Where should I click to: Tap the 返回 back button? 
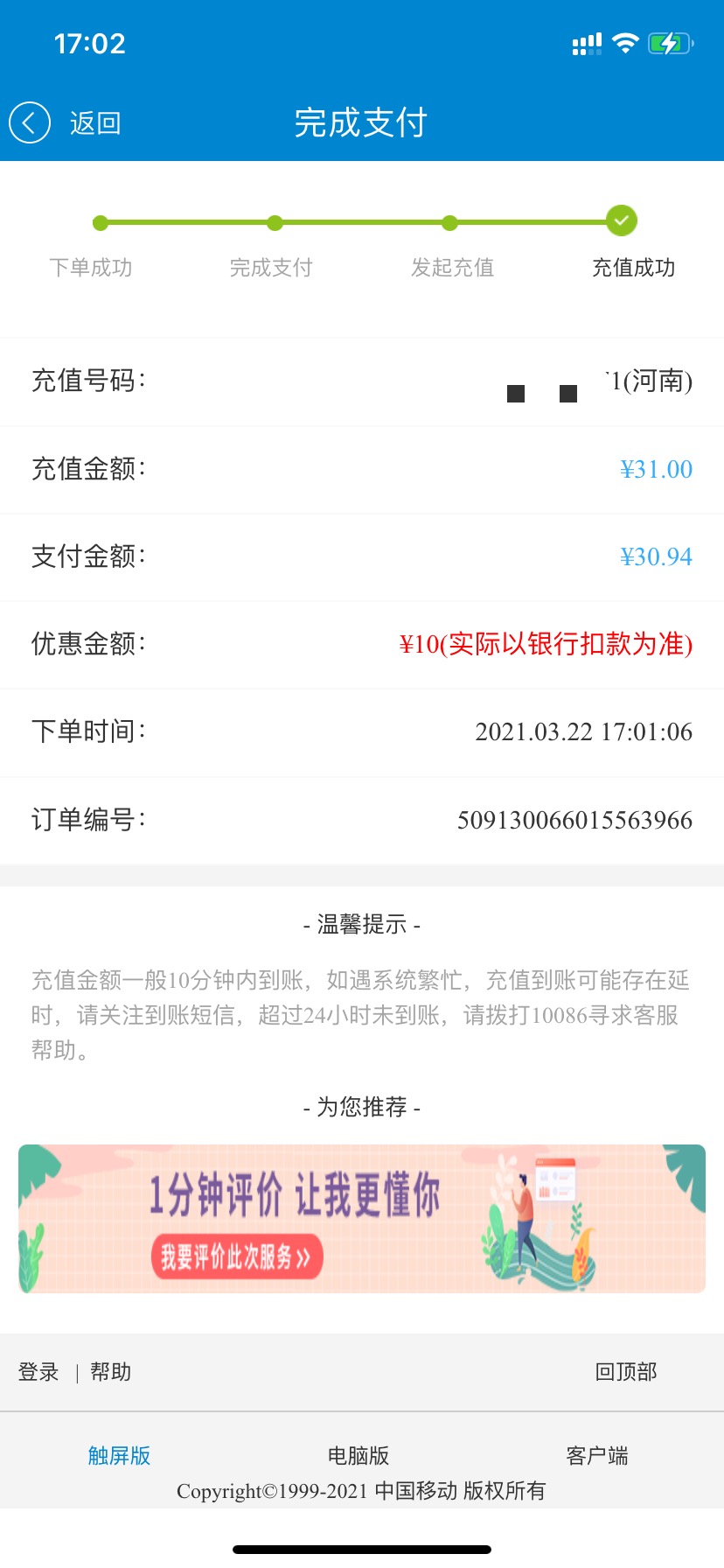pos(66,122)
